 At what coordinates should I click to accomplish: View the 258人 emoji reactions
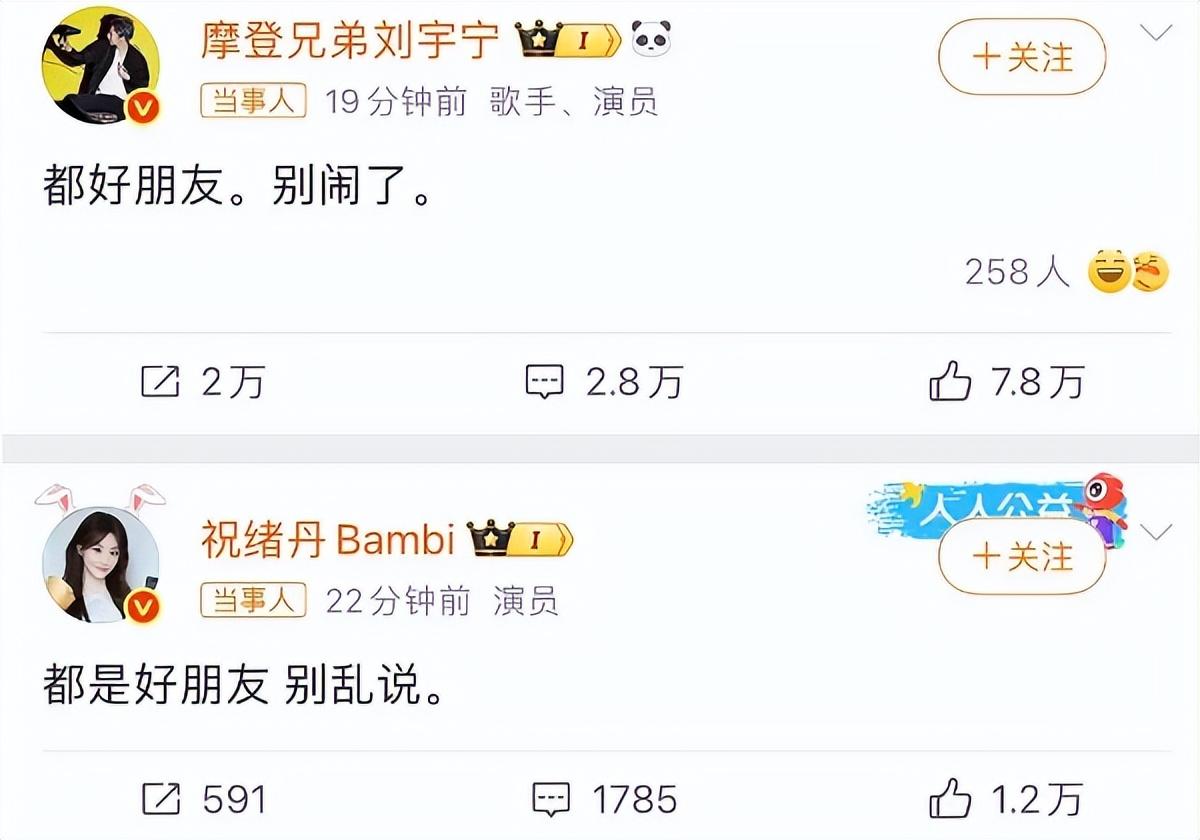point(1066,272)
